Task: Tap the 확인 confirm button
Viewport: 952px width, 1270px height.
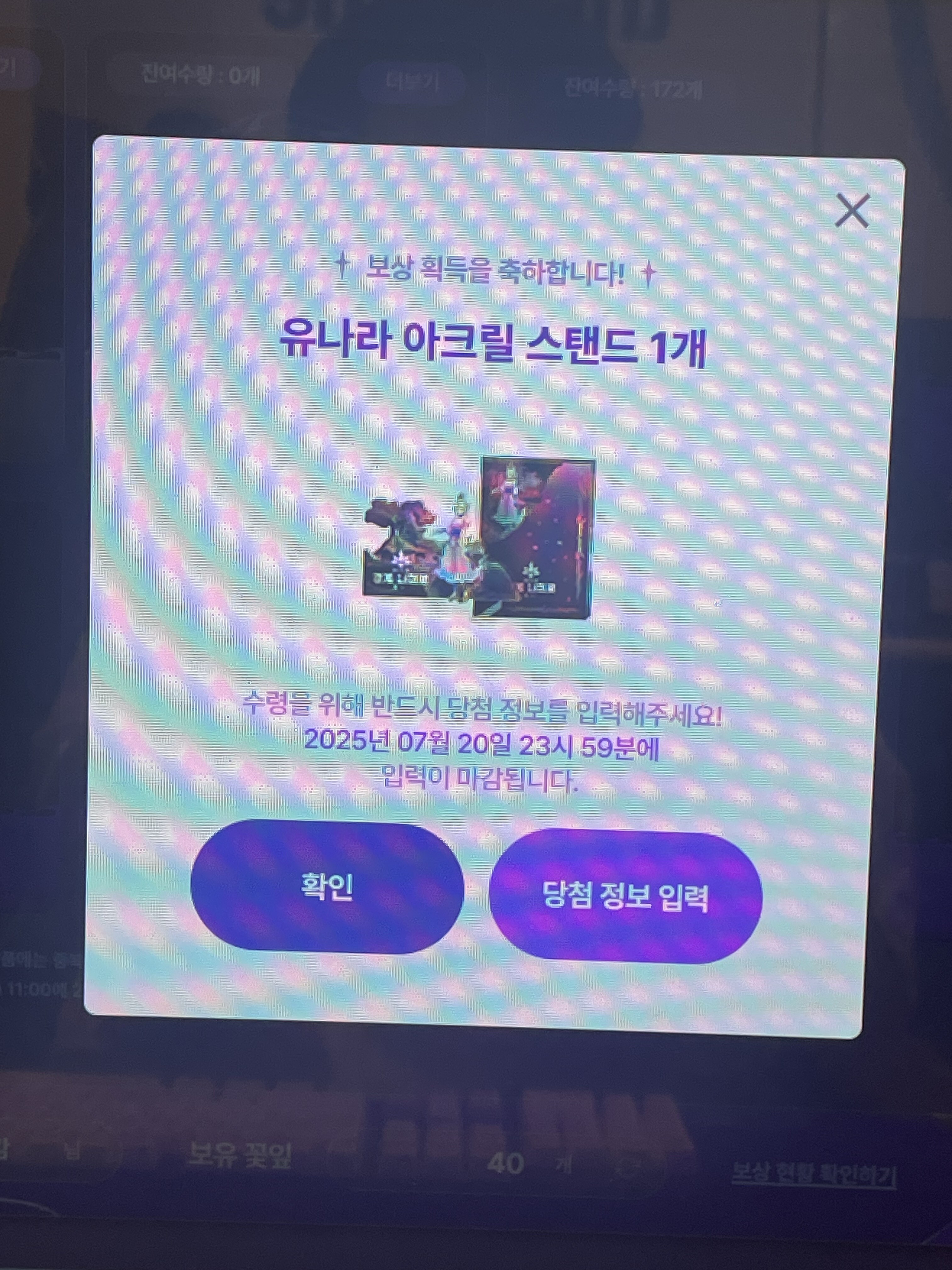Action: [326, 887]
